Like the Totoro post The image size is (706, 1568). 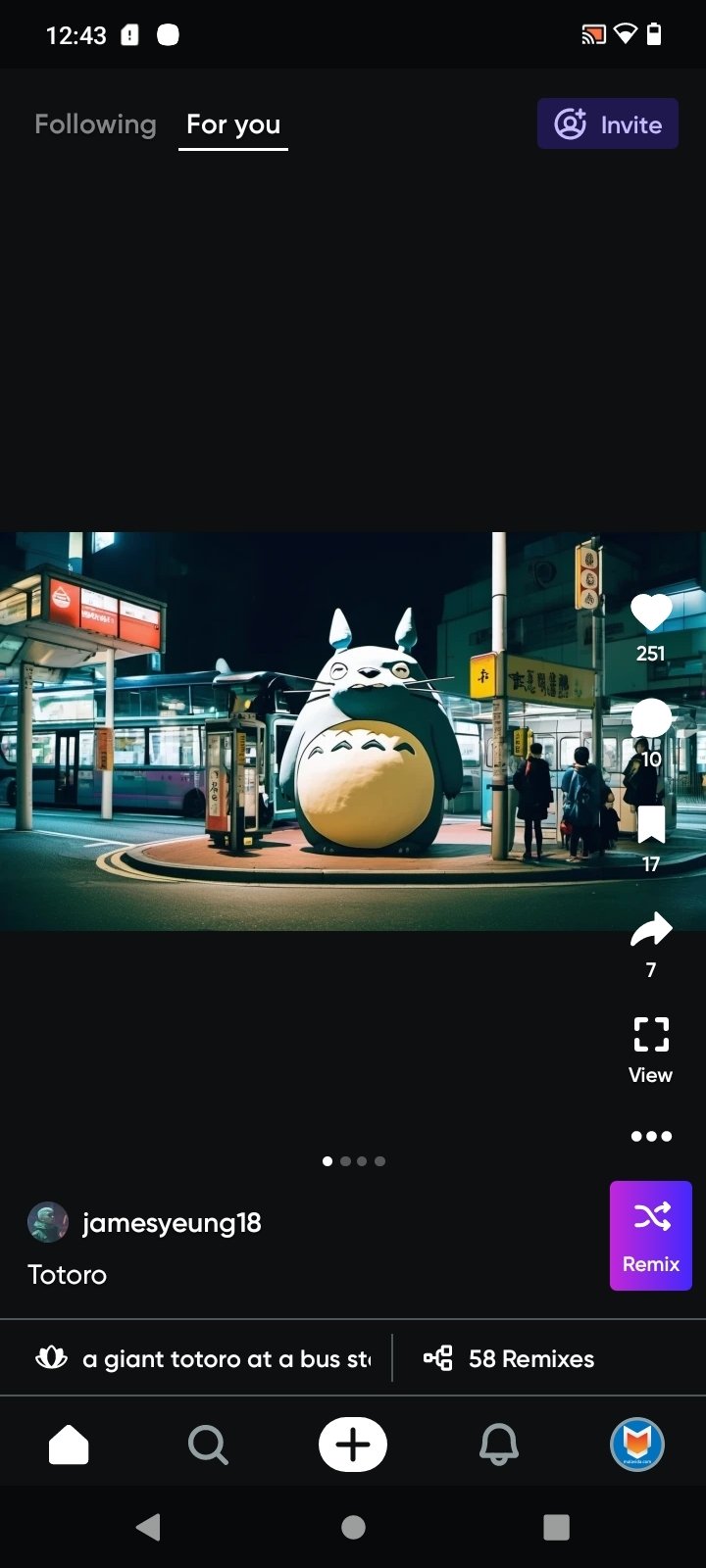(650, 613)
